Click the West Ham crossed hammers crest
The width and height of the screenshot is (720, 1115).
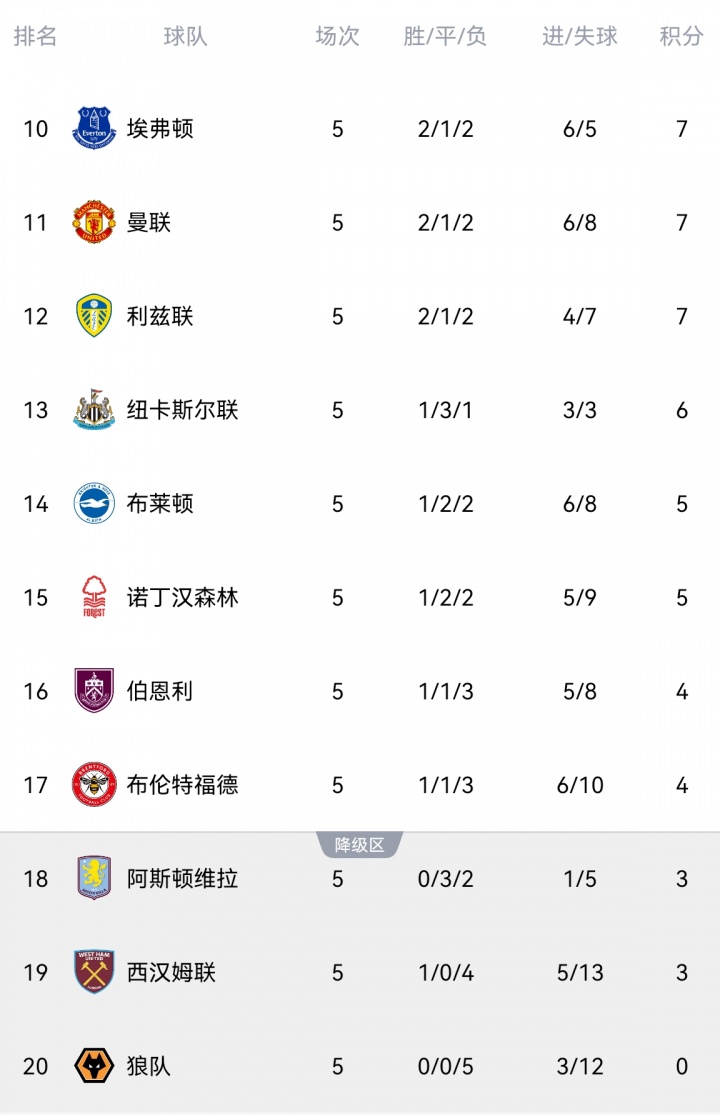(x=93, y=973)
